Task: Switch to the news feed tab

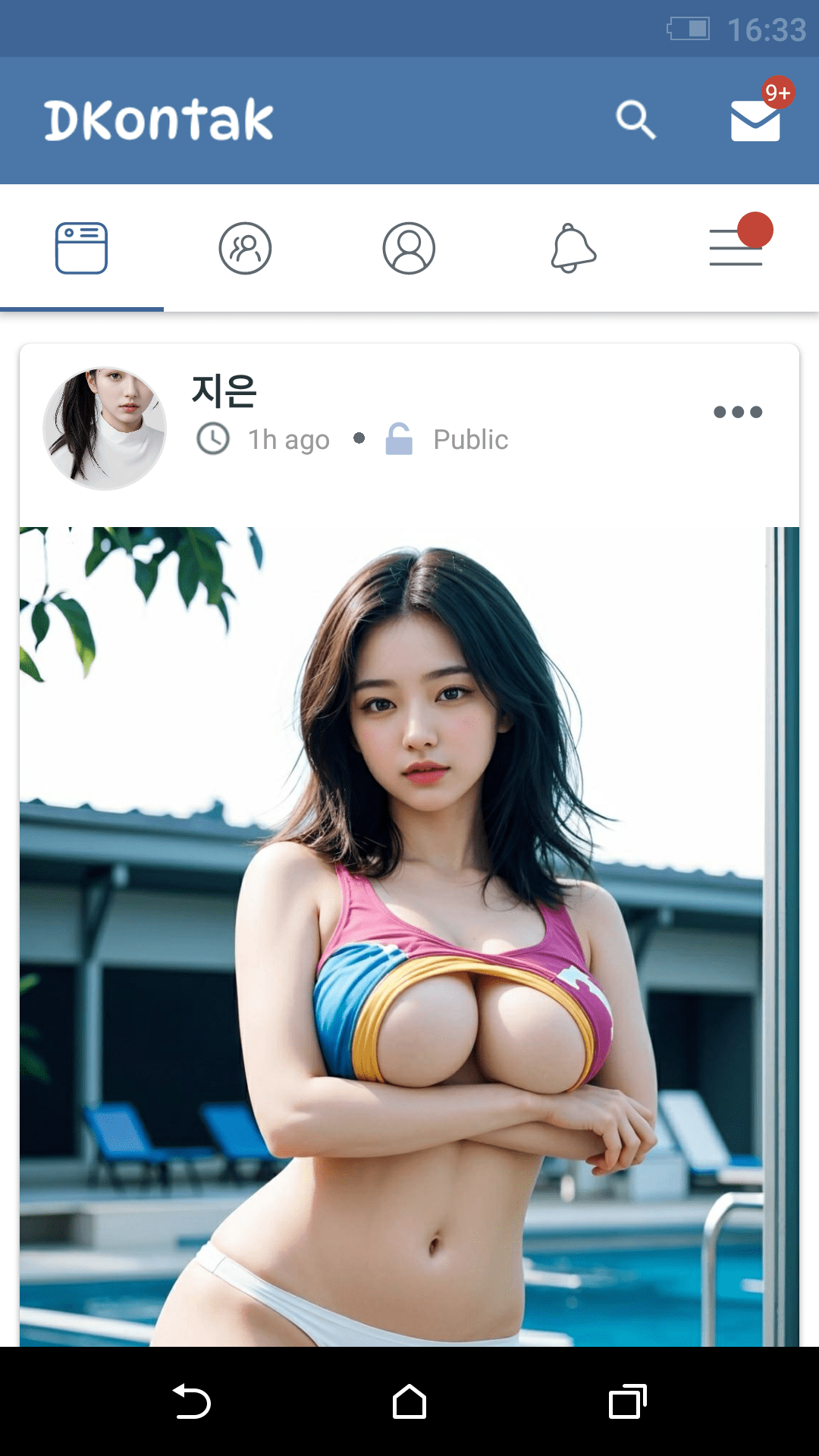Action: pos(81,248)
